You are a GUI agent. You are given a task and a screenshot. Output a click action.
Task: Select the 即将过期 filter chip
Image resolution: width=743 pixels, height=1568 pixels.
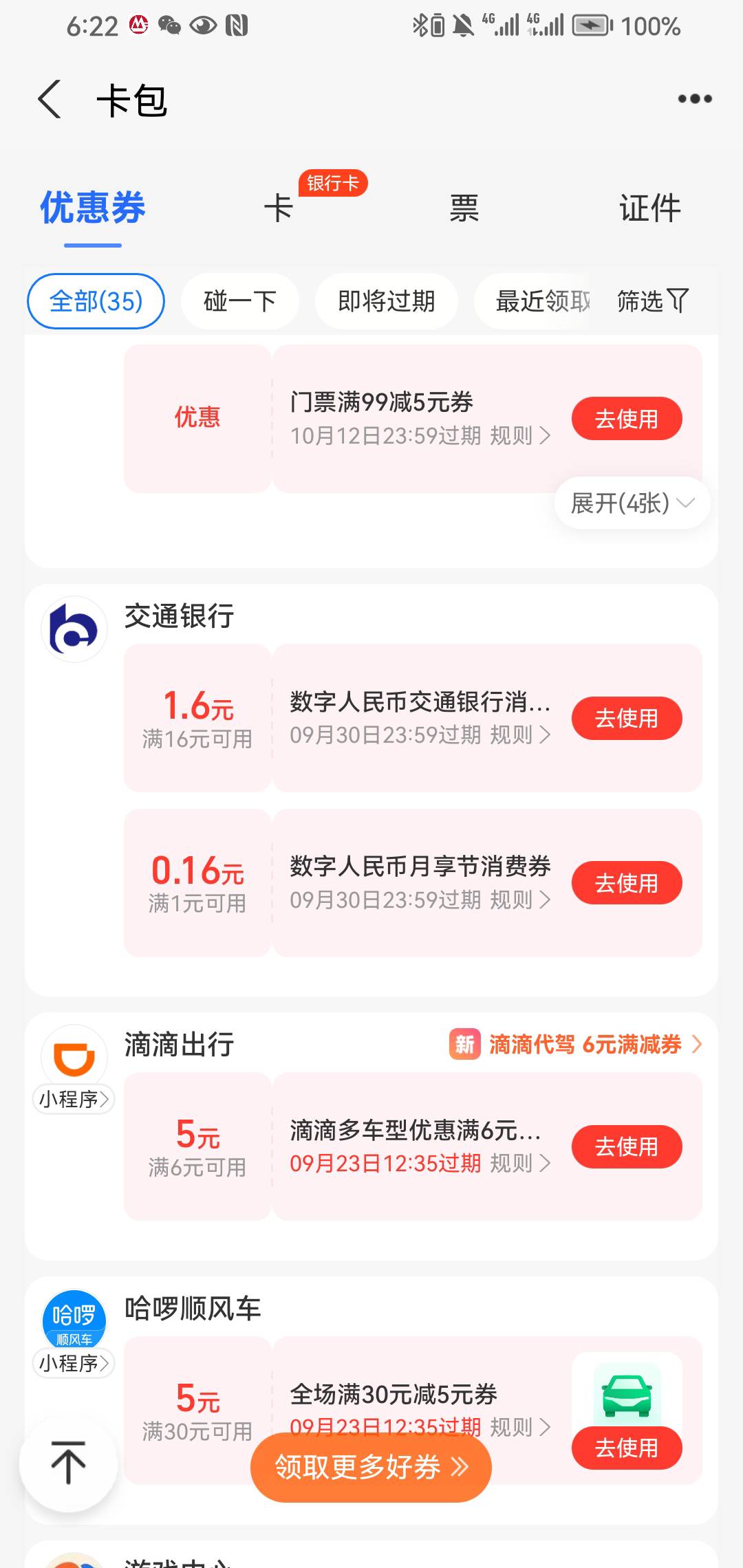pos(387,301)
